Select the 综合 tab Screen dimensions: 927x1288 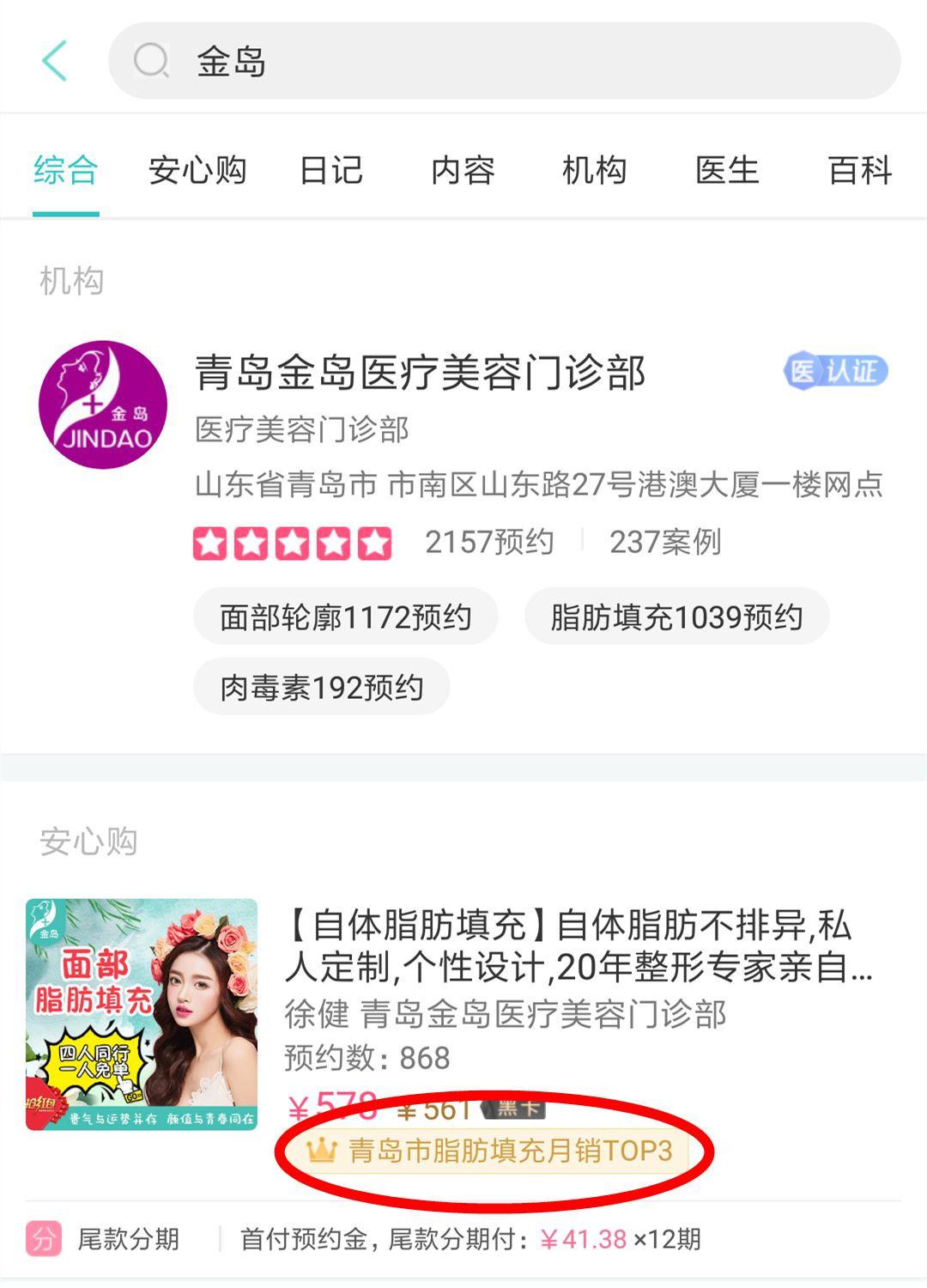pyautogui.click(x=66, y=170)
